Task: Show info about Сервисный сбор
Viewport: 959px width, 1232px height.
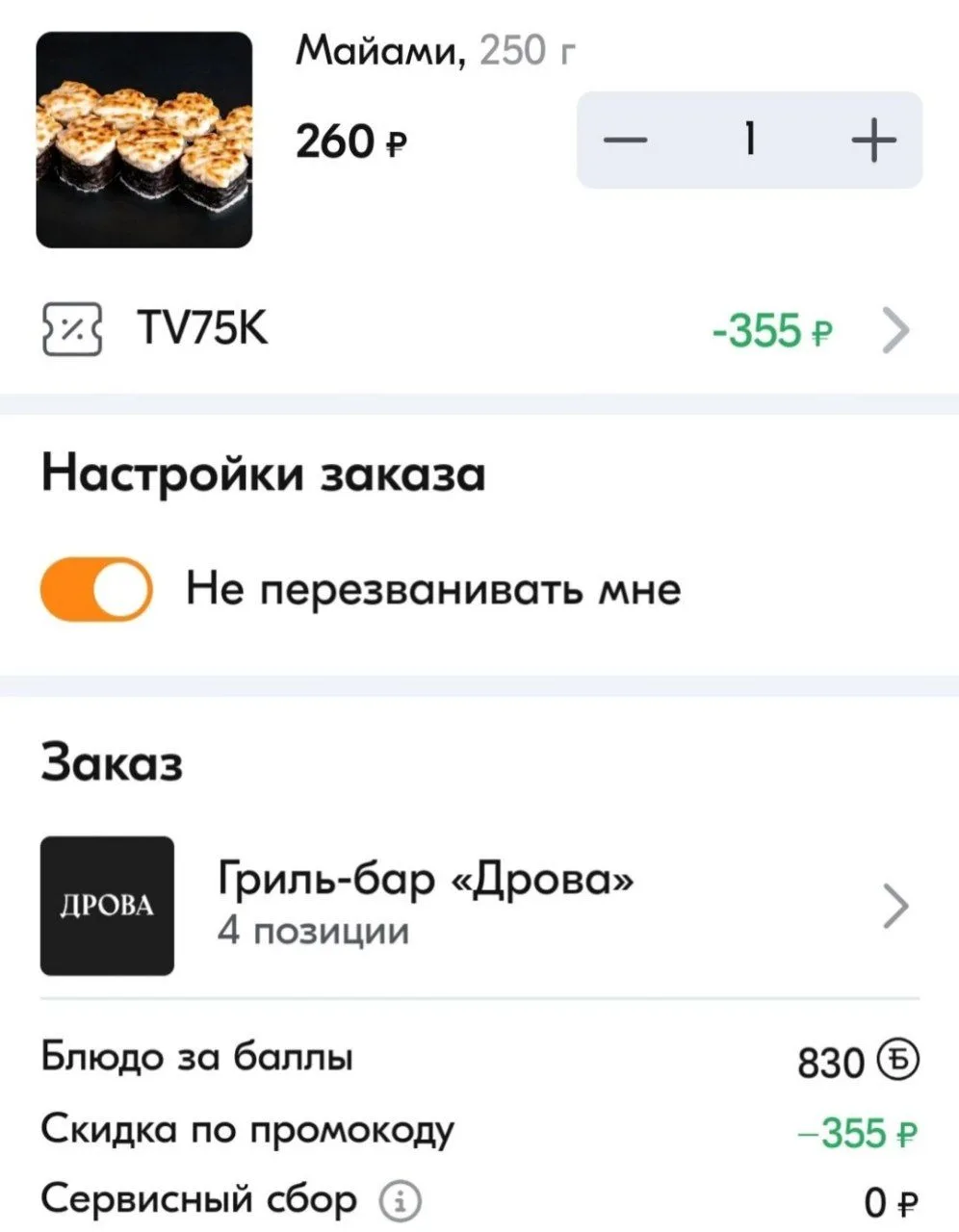Action: (401, 1200)
